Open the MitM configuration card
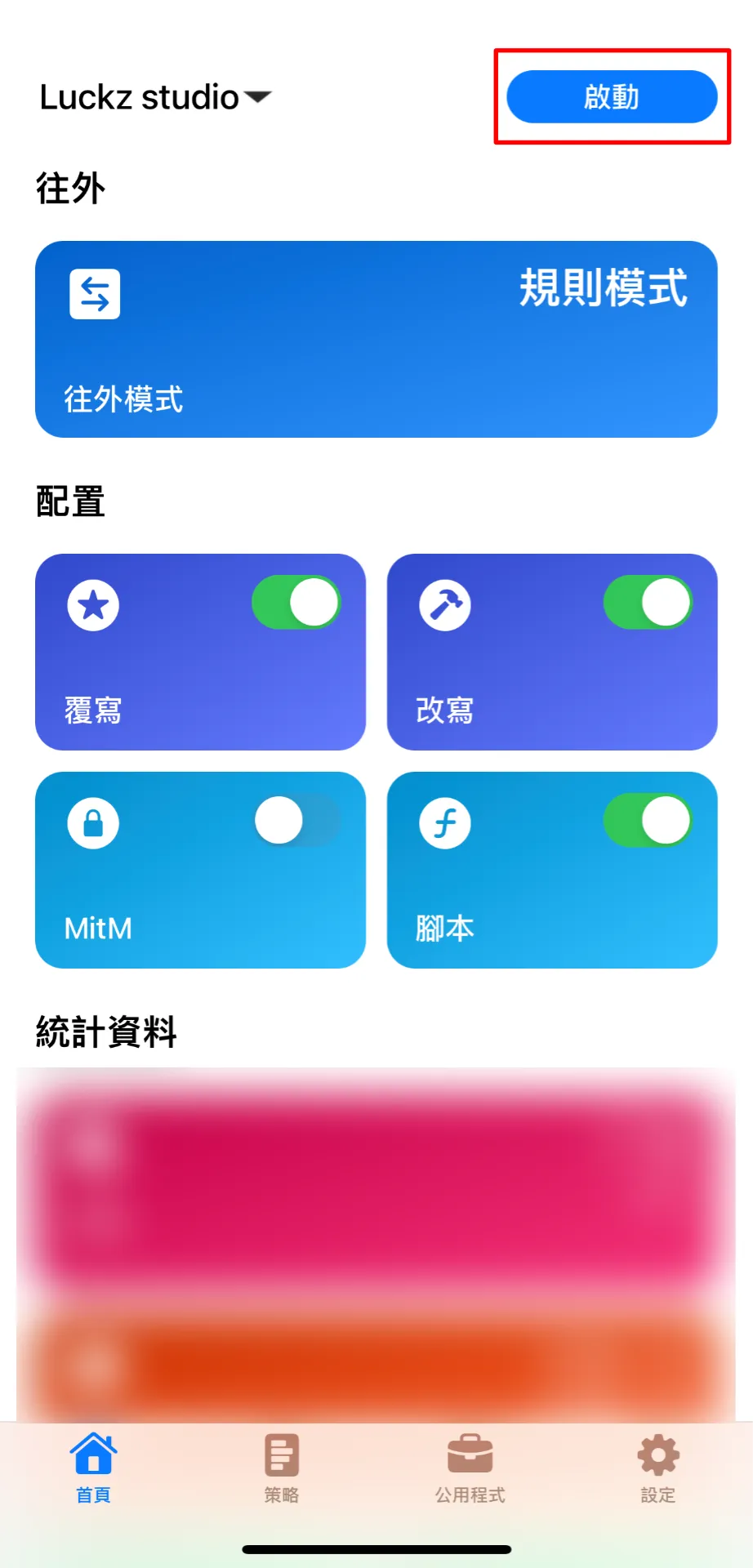This screenshot has height=1568, width=753. coord(200,870)
